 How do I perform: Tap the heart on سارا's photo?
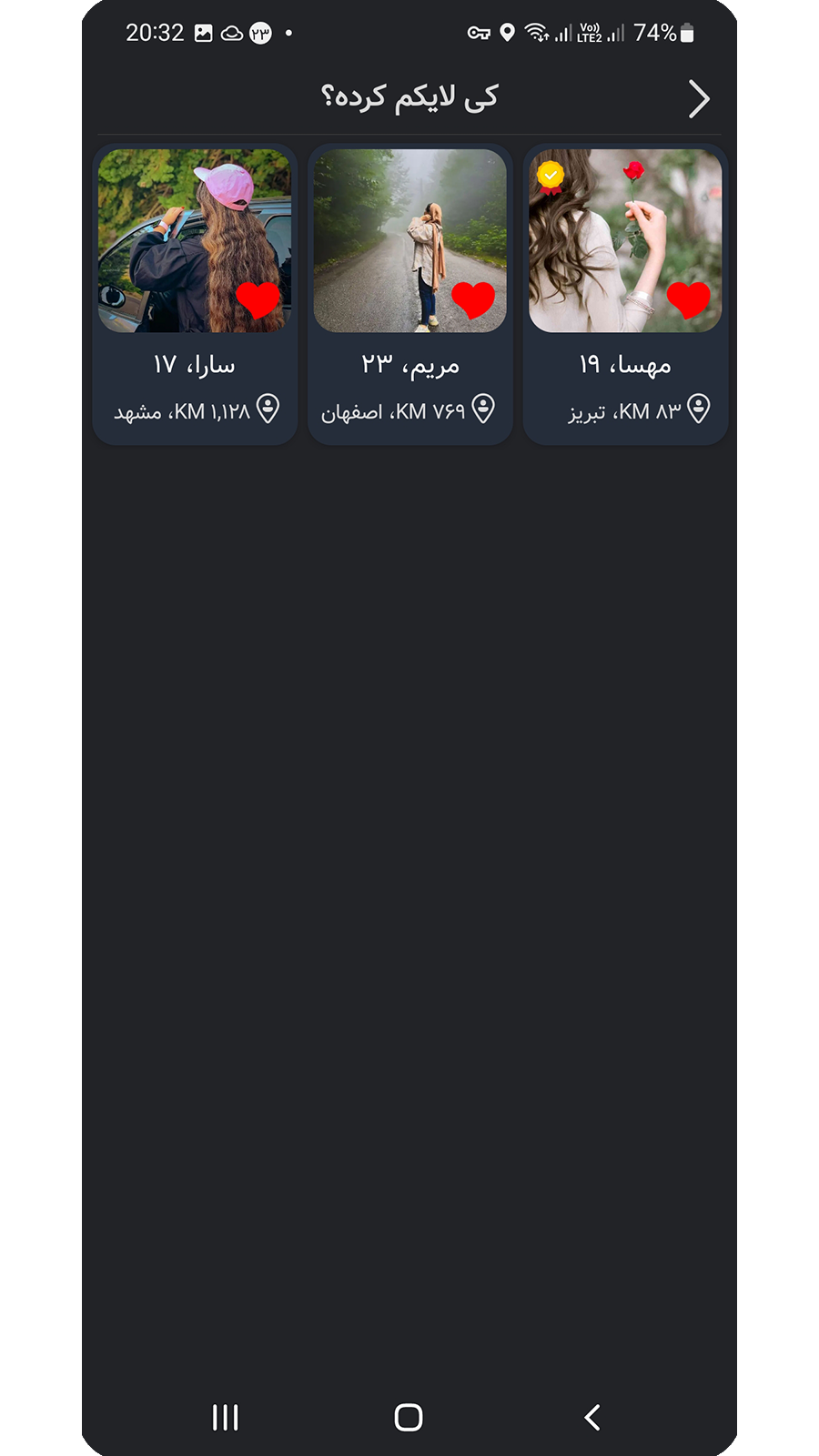[x=258, y=299]
